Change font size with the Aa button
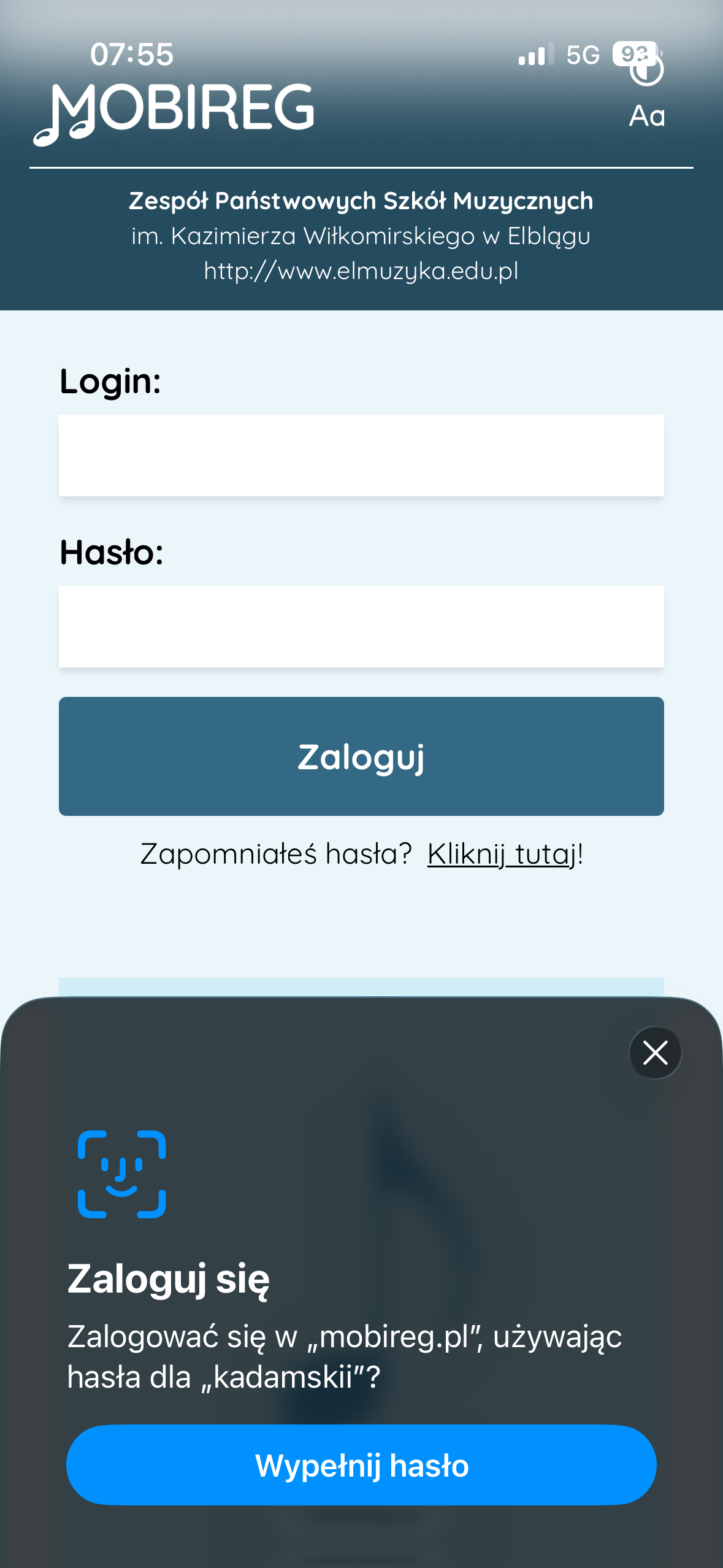This screenshot has height=1568, width=723. (x=646, y=116)
